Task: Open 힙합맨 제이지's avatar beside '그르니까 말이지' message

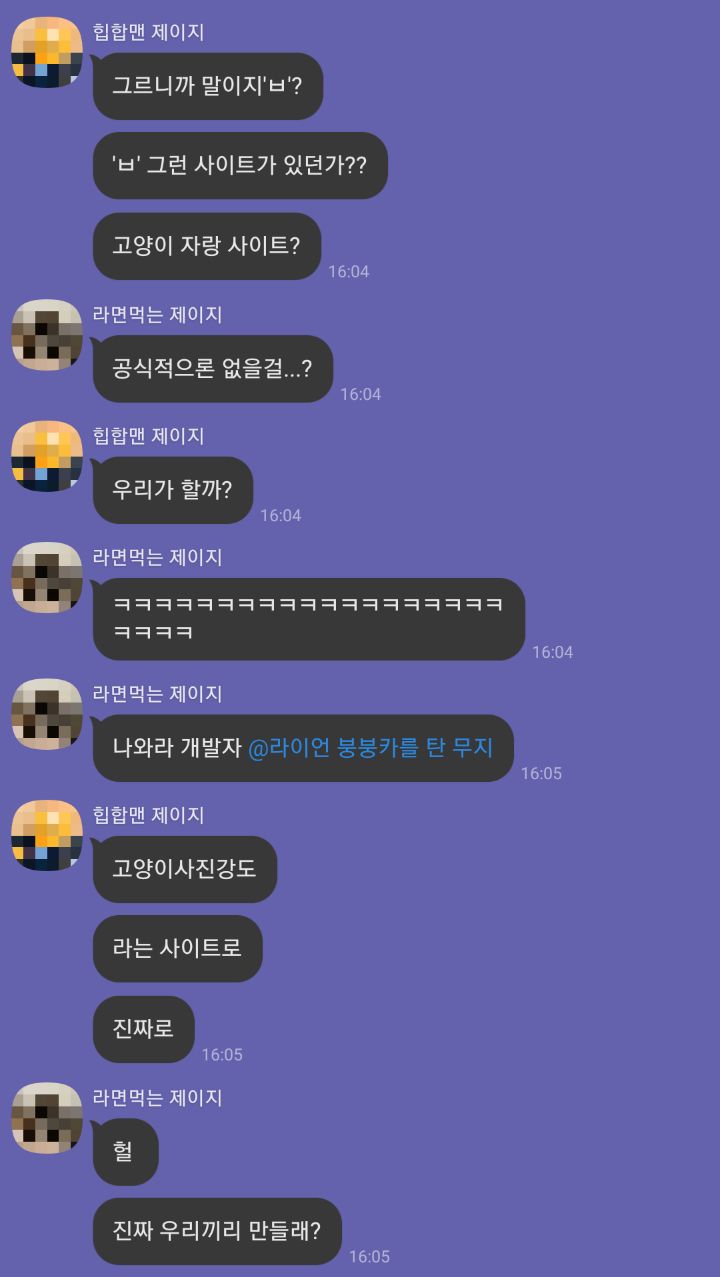Action: pos(47,53)
